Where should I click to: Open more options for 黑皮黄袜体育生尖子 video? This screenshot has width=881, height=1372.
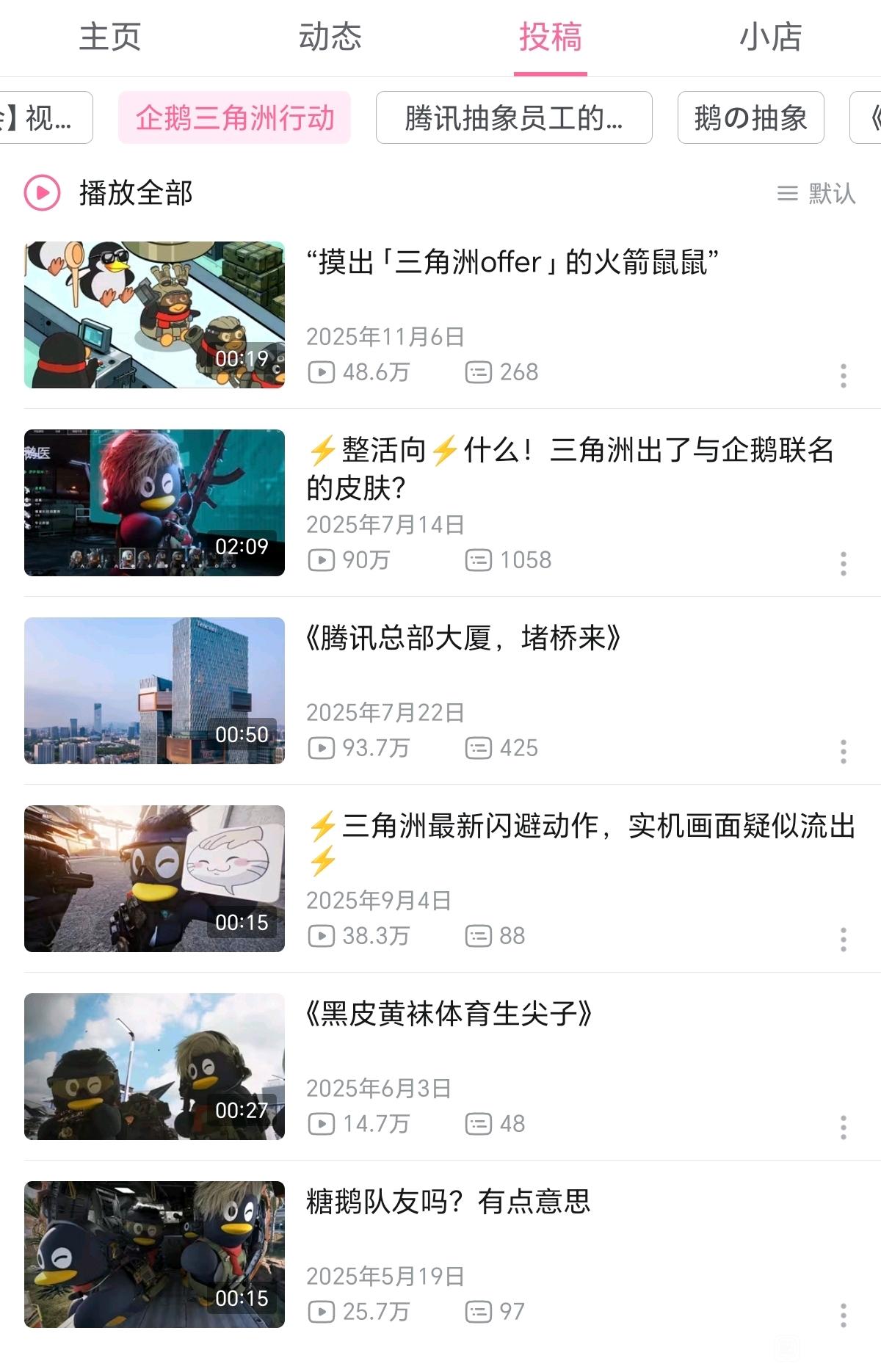pyautogui.click(x=844, y=1127)
